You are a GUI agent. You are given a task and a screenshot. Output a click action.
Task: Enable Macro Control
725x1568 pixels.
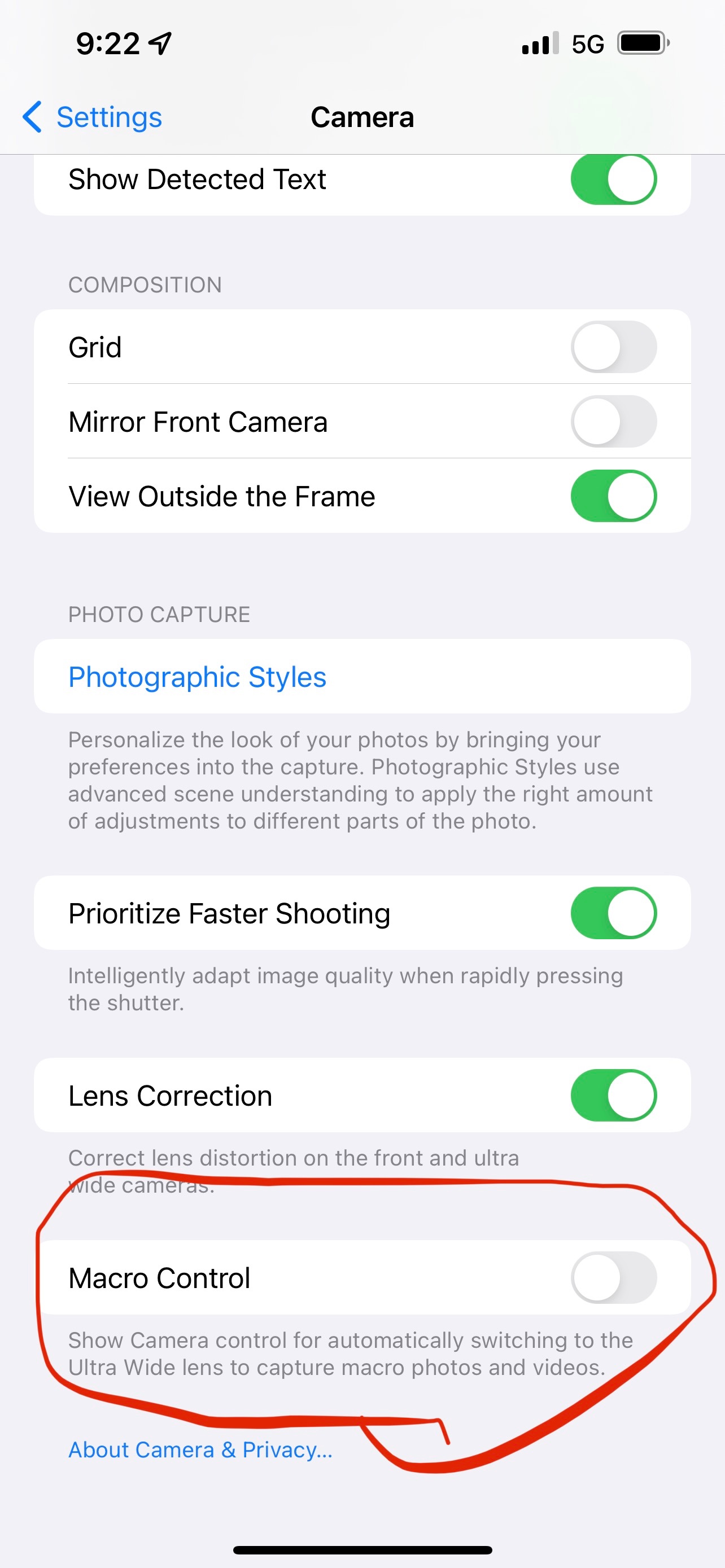(x=614, y=1278)
